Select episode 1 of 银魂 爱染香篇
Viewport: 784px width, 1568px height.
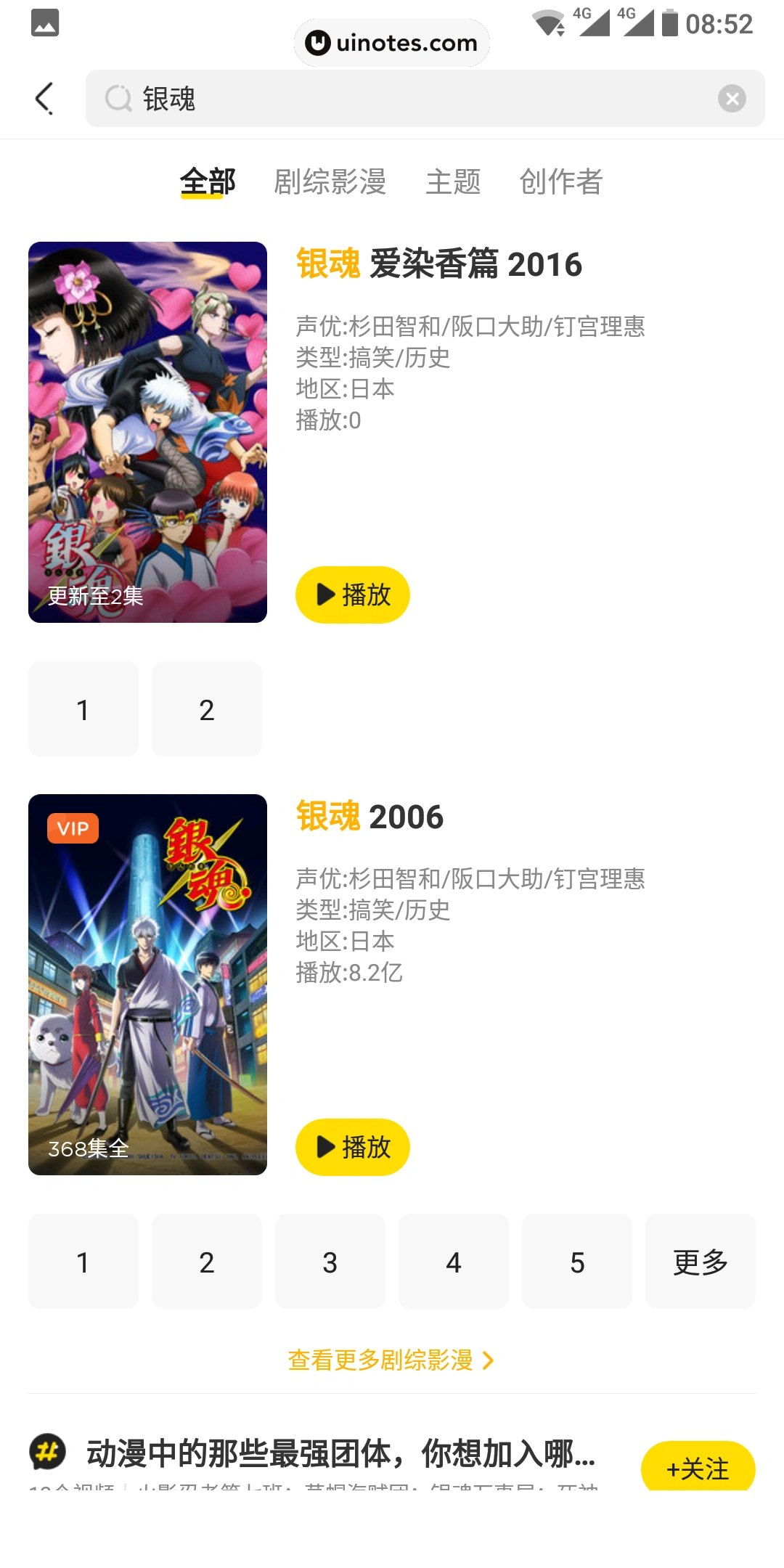pos(83,709)
